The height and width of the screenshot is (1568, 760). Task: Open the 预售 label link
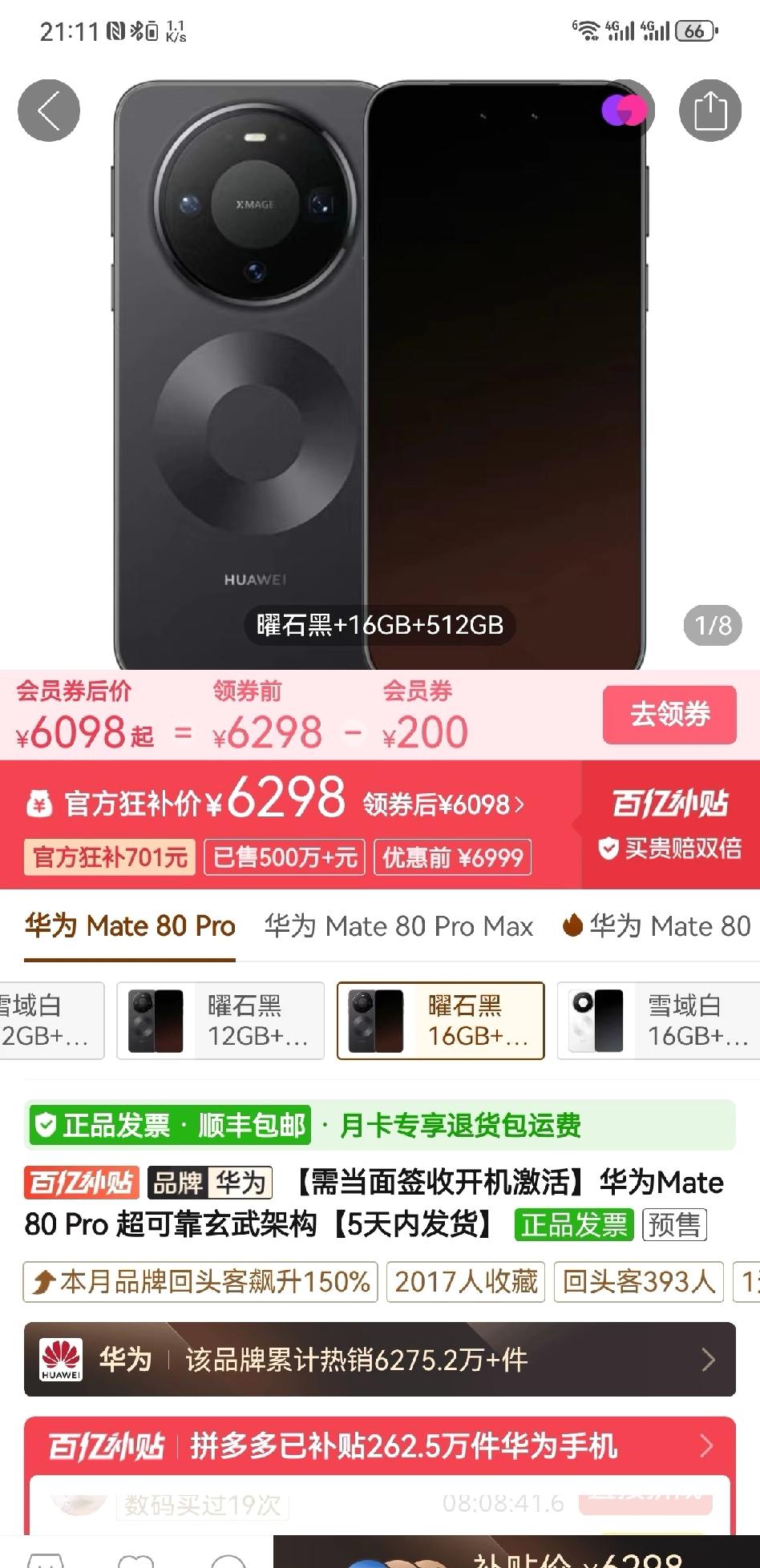pos(673,1224)
